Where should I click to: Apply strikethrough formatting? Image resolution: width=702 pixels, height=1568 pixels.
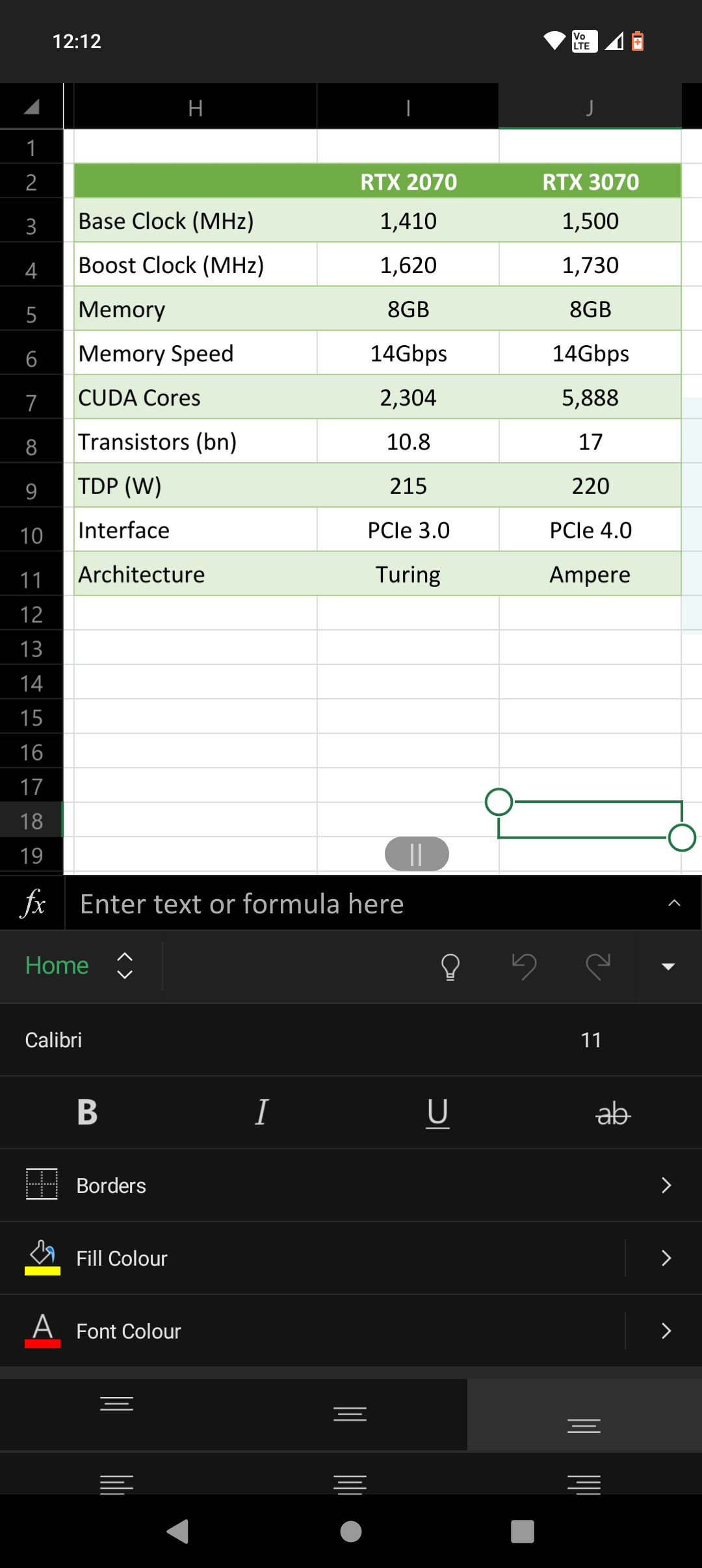[x=612, y=1112]
